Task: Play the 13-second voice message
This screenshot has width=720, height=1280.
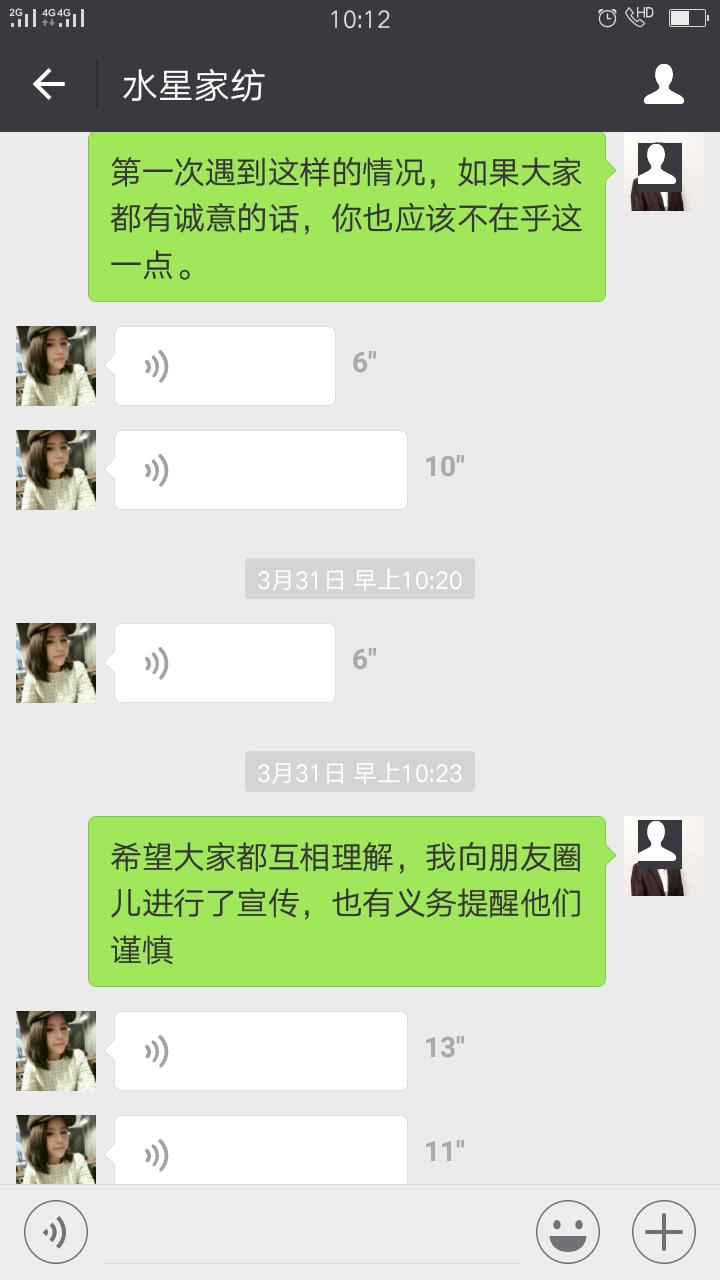Action: point(260,1051)
